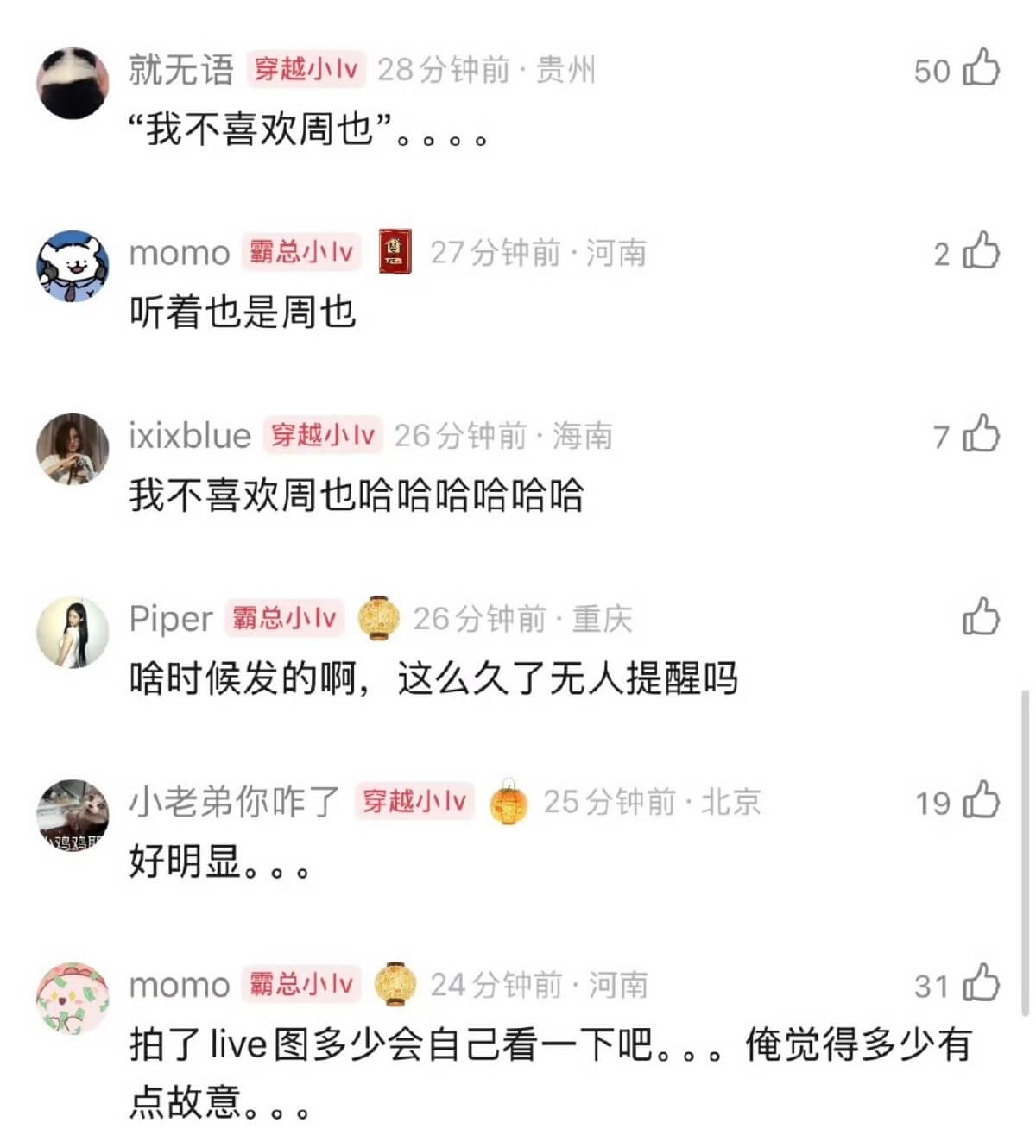Like the comment "听着也是周也"

coord(981,251)
